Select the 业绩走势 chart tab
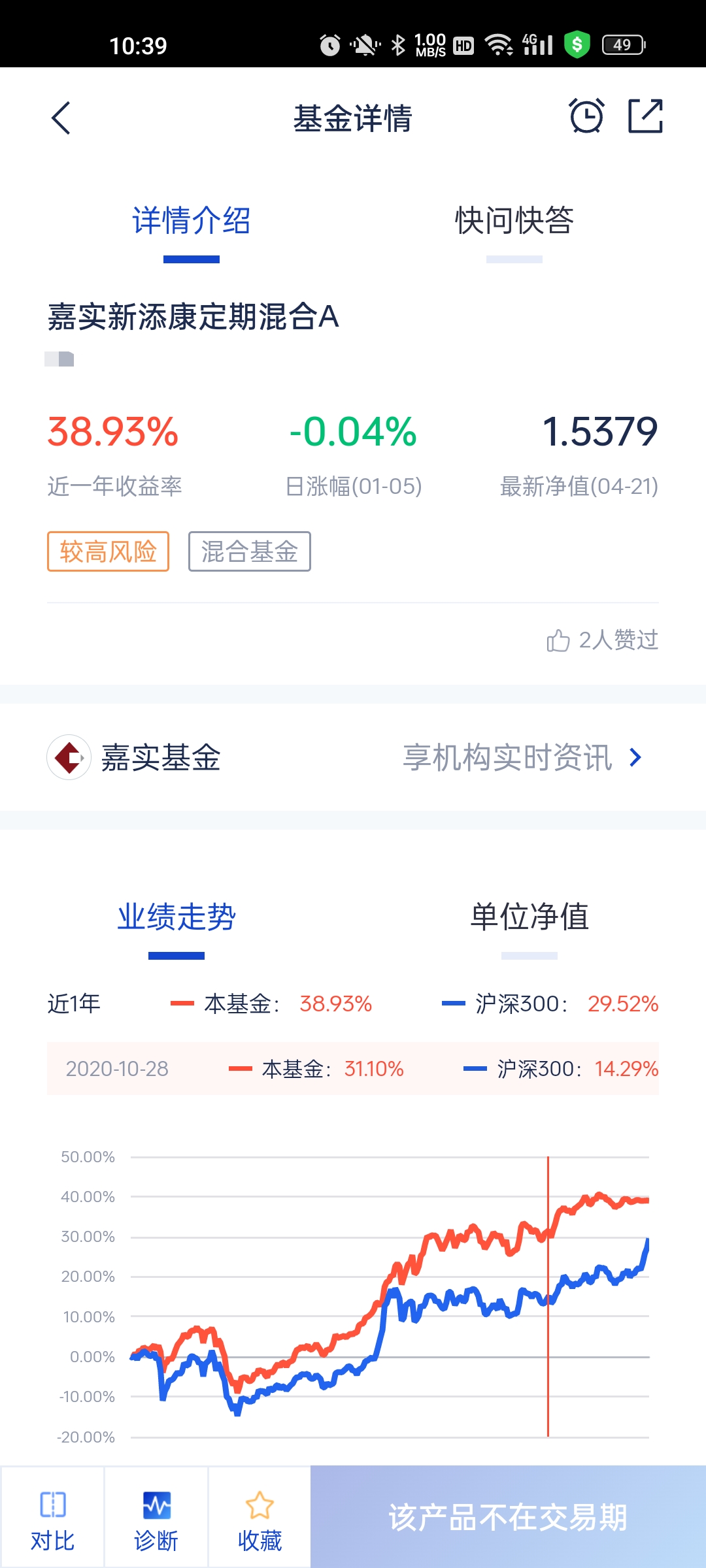The image size is (706, 1568). (176, 917)
